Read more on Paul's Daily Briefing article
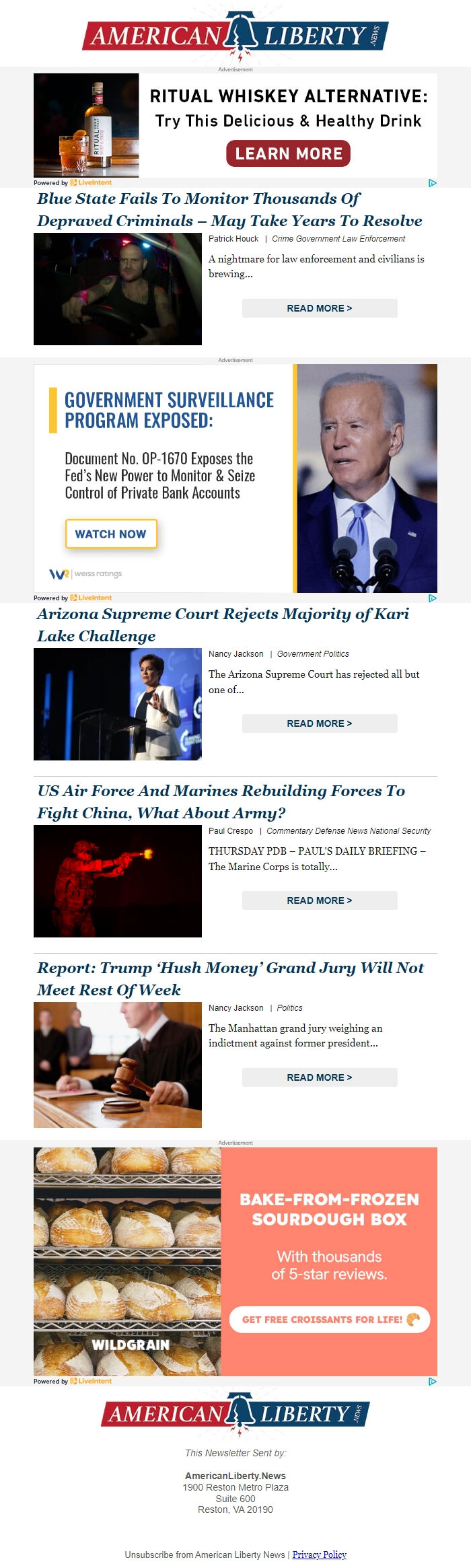 (x=320, y=900)
